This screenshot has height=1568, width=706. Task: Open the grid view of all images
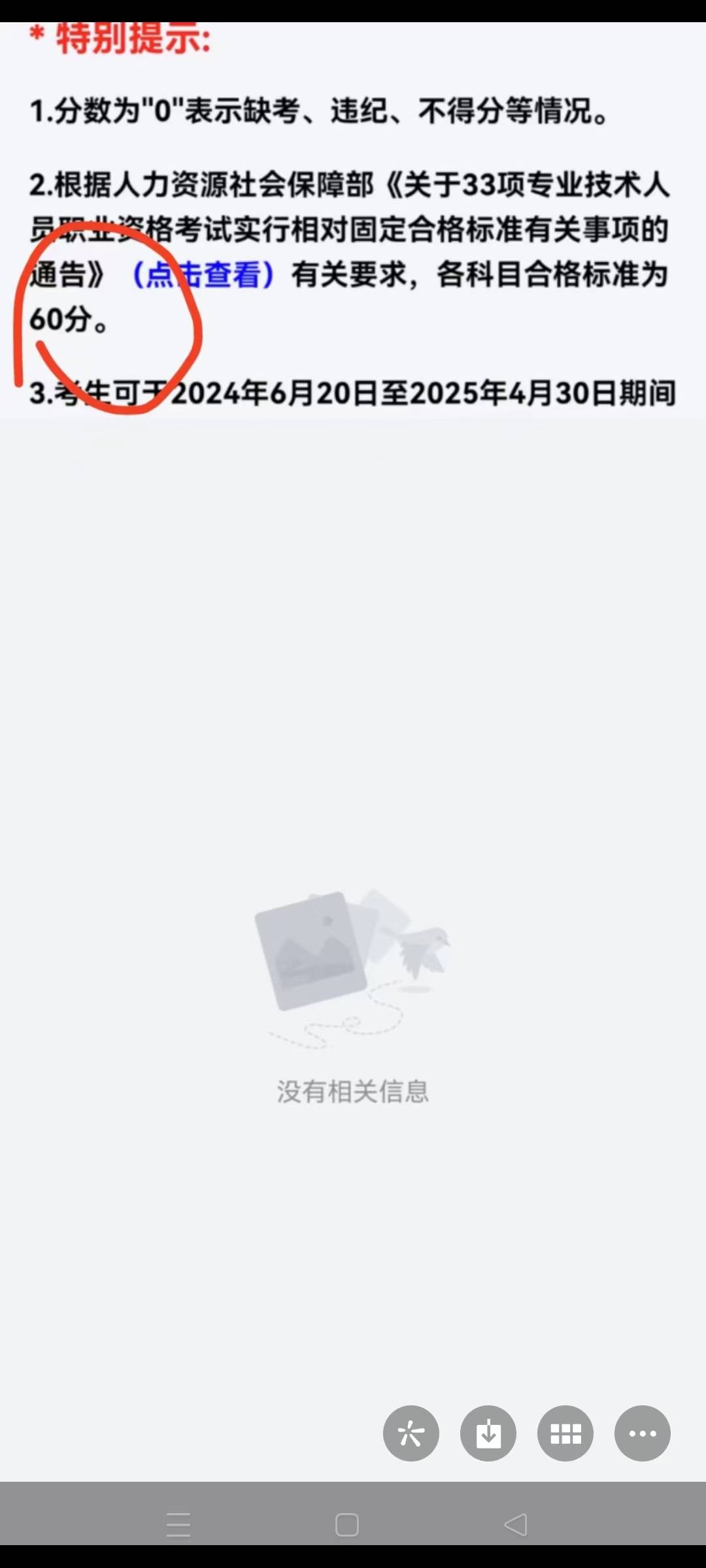(565, 1433)
